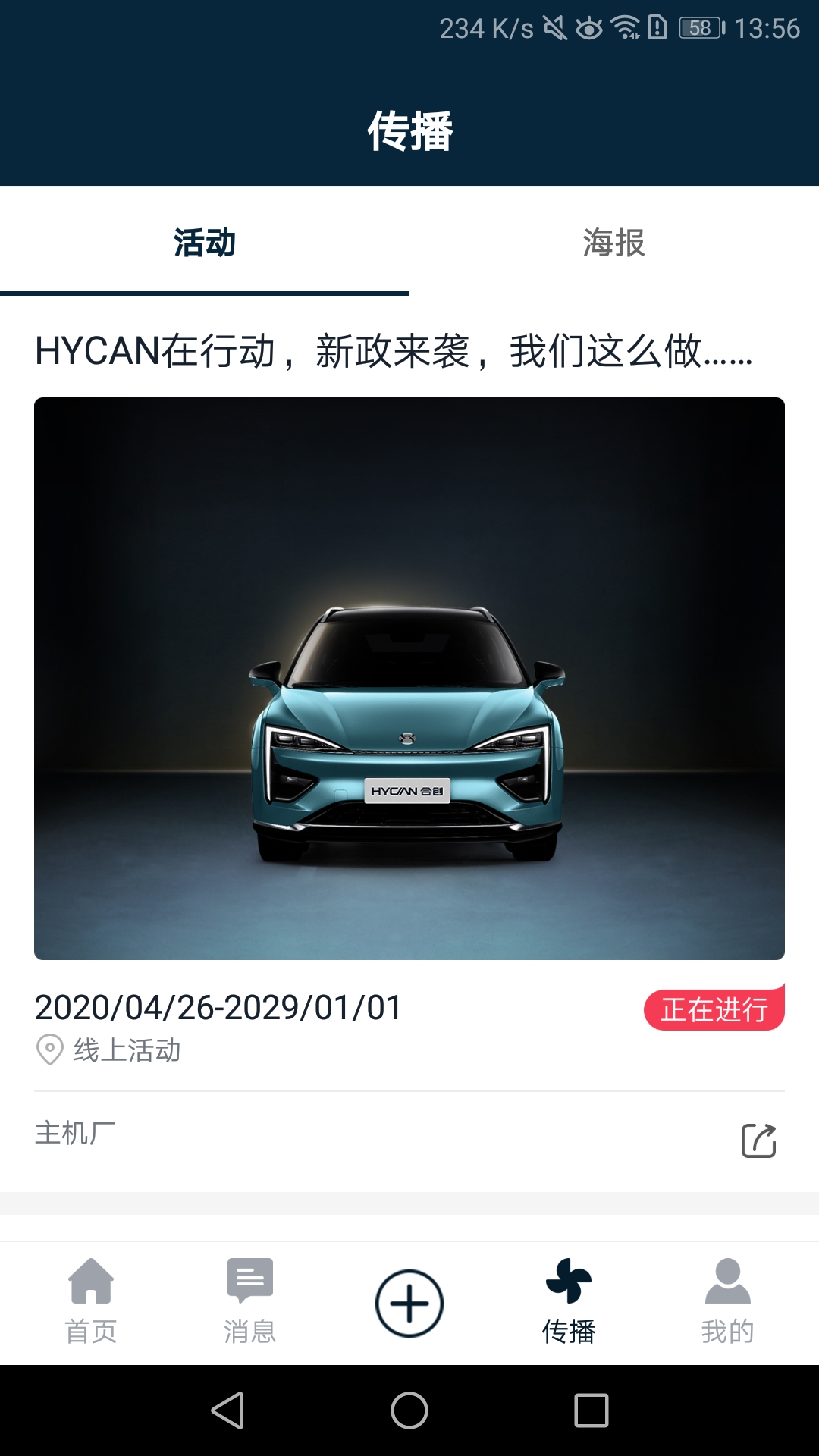Open the HYCAN activity car image card

409,678
